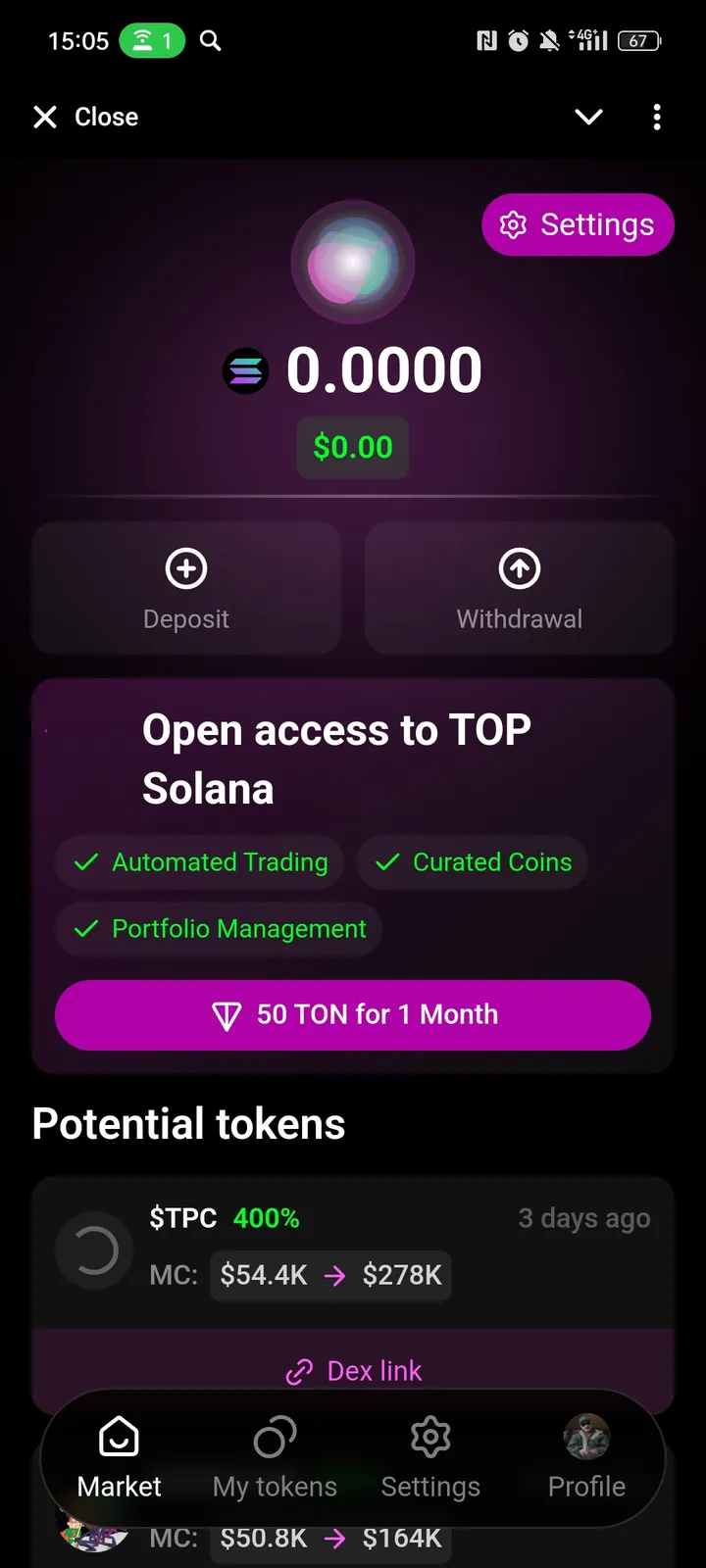706x1568 pixels.
Task: Open the three-dot overflow menu
Action: [656, 117]
